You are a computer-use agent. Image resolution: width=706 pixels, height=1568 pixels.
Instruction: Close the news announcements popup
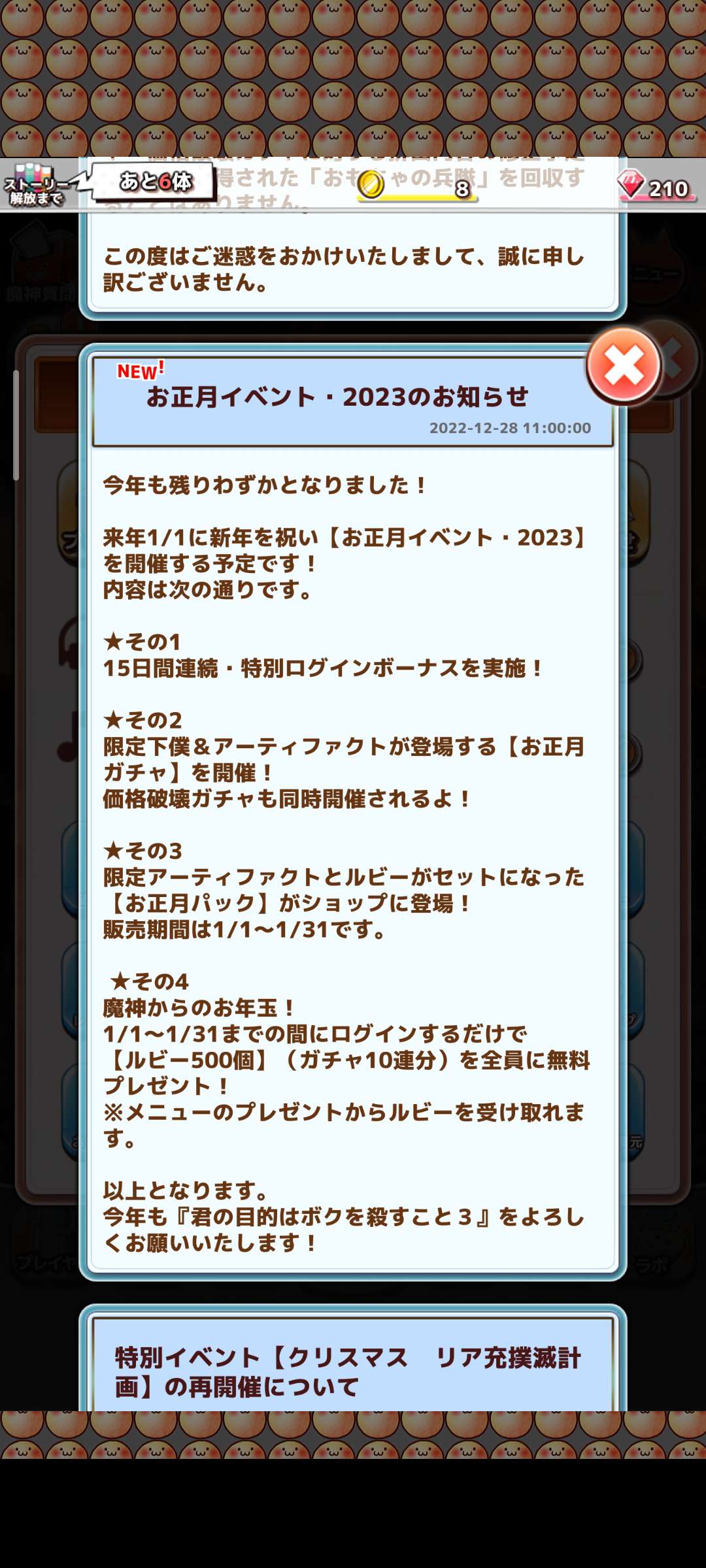624,365
